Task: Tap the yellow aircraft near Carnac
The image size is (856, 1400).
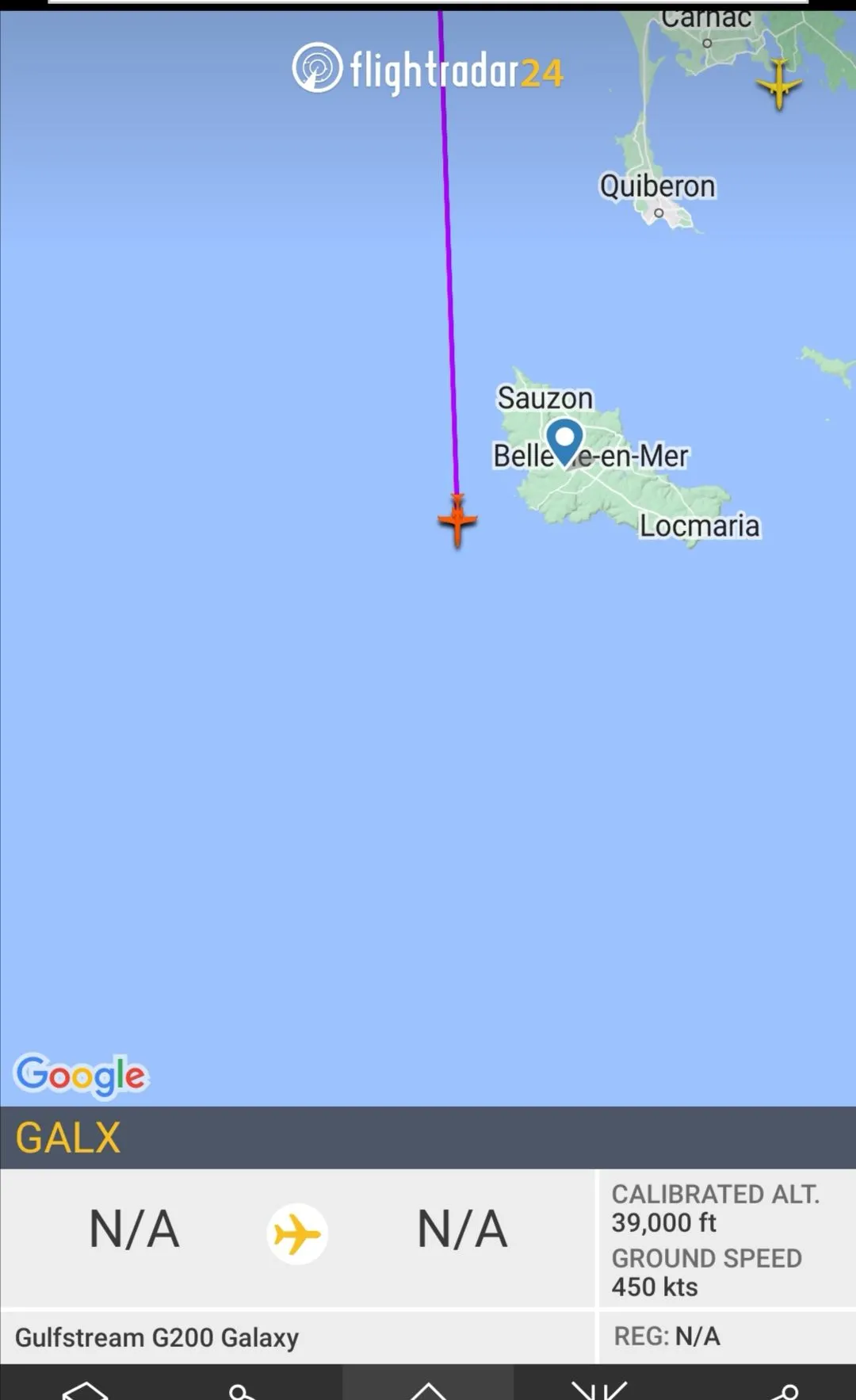Action: tap(779, 85)
